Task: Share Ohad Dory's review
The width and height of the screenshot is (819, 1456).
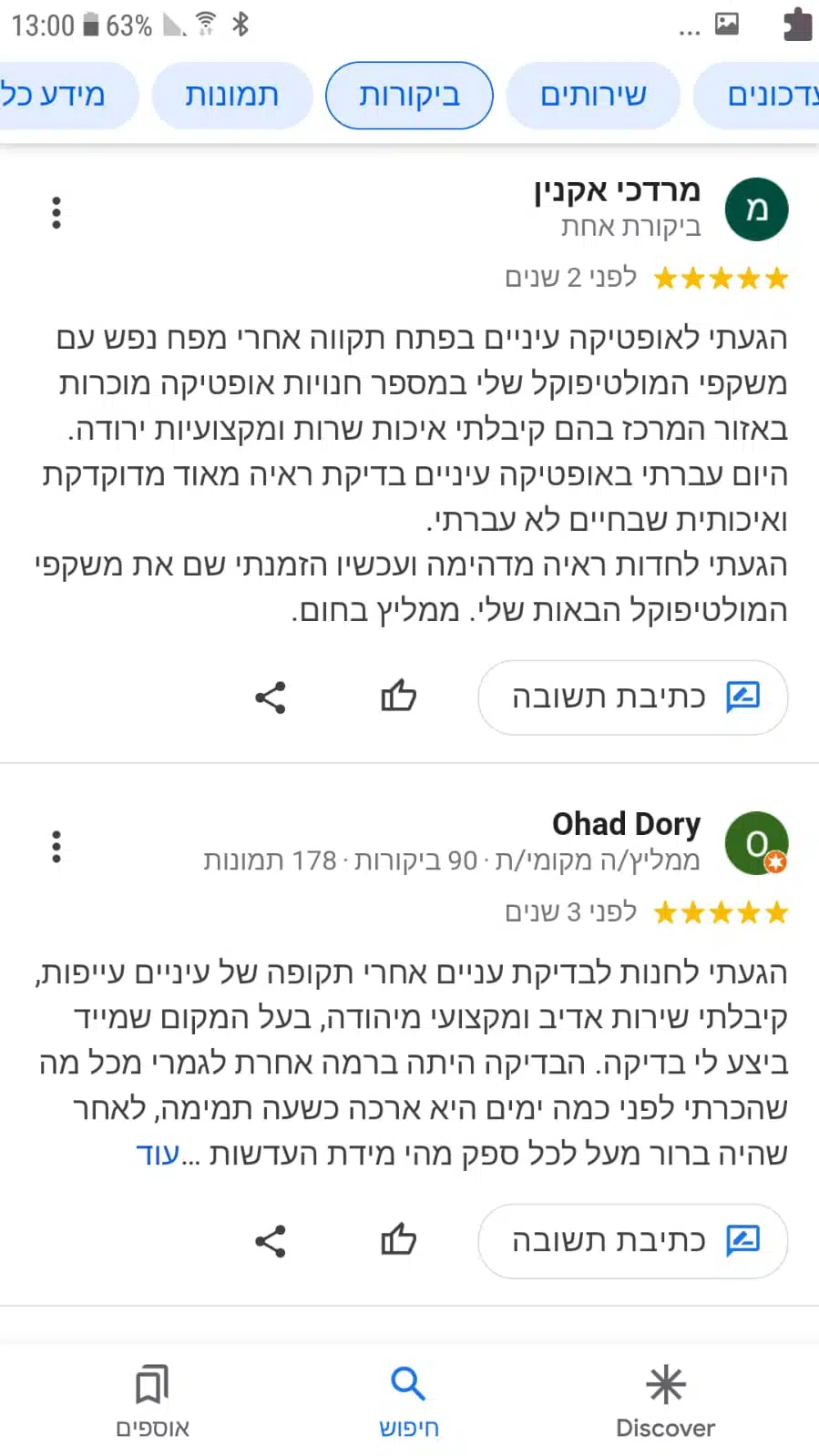Action: click(x=270, y=1241)
